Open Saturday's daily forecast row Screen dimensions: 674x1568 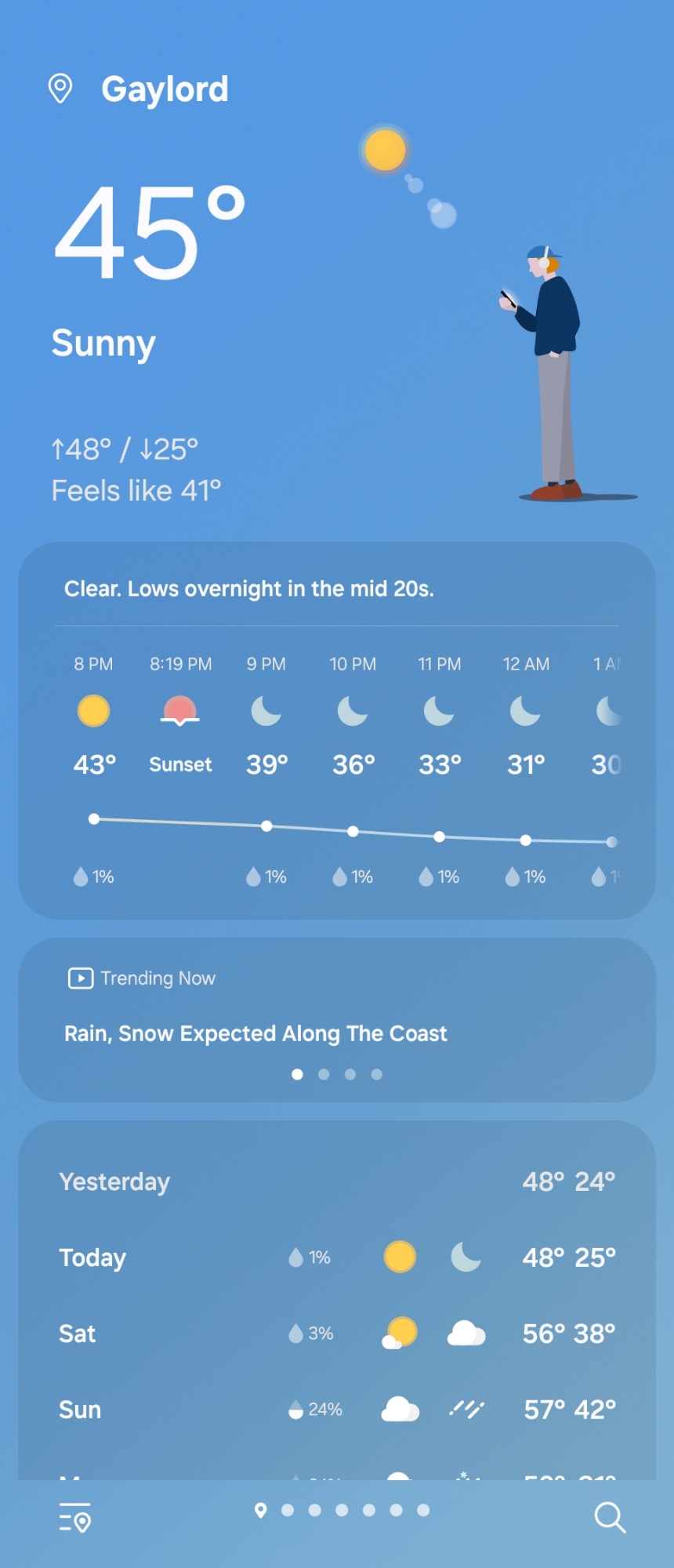click(337, 1333)
